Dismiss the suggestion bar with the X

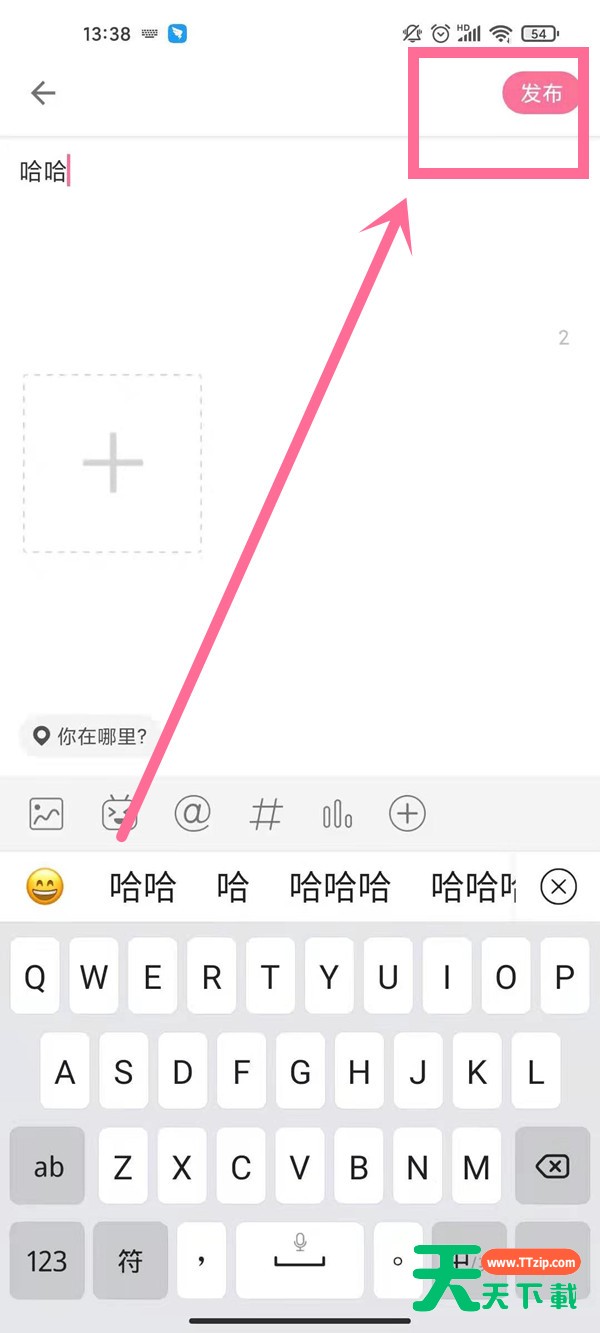pos(558,886)
